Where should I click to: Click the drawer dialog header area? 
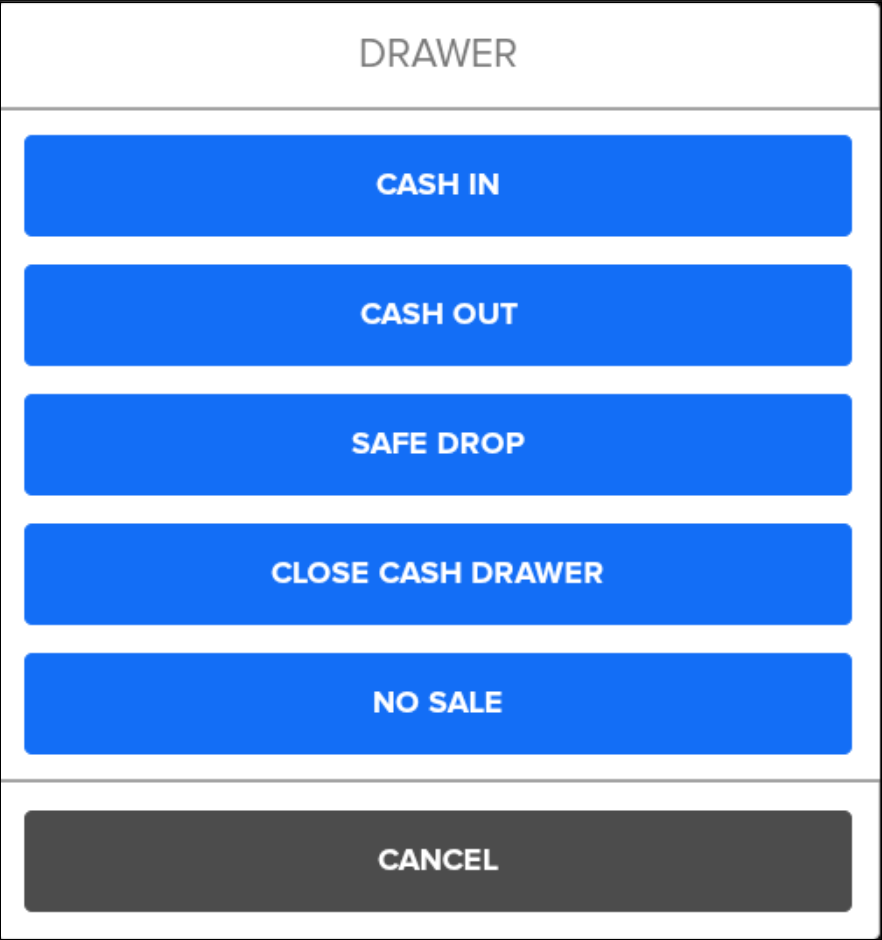click(x=439, y=55)
